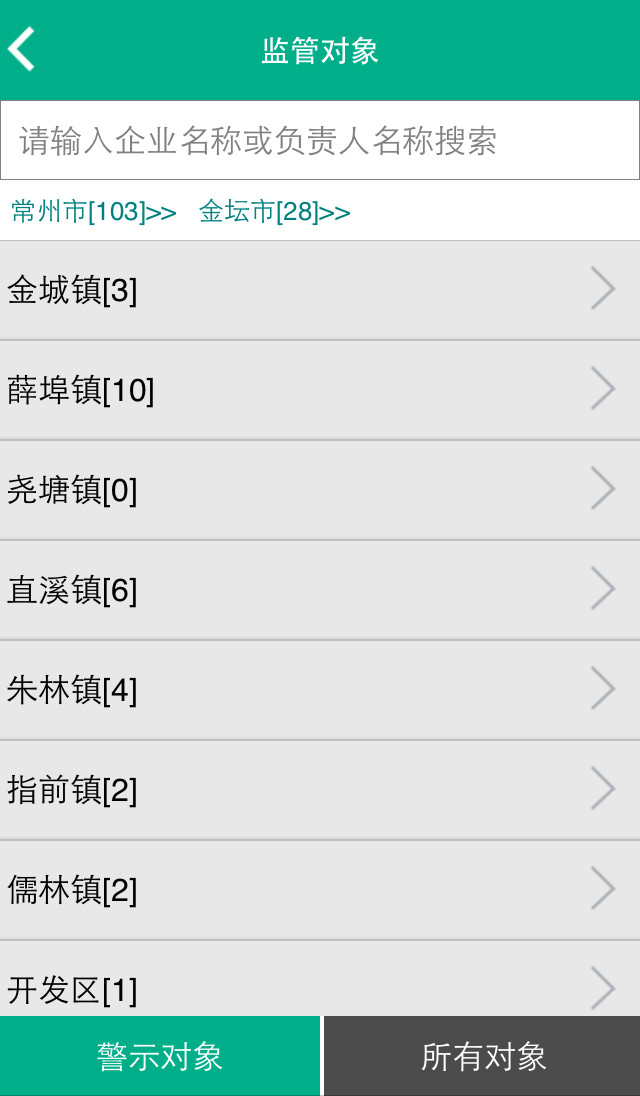Select the 尧塘镇[0] entry

click(x=320, y=490)
